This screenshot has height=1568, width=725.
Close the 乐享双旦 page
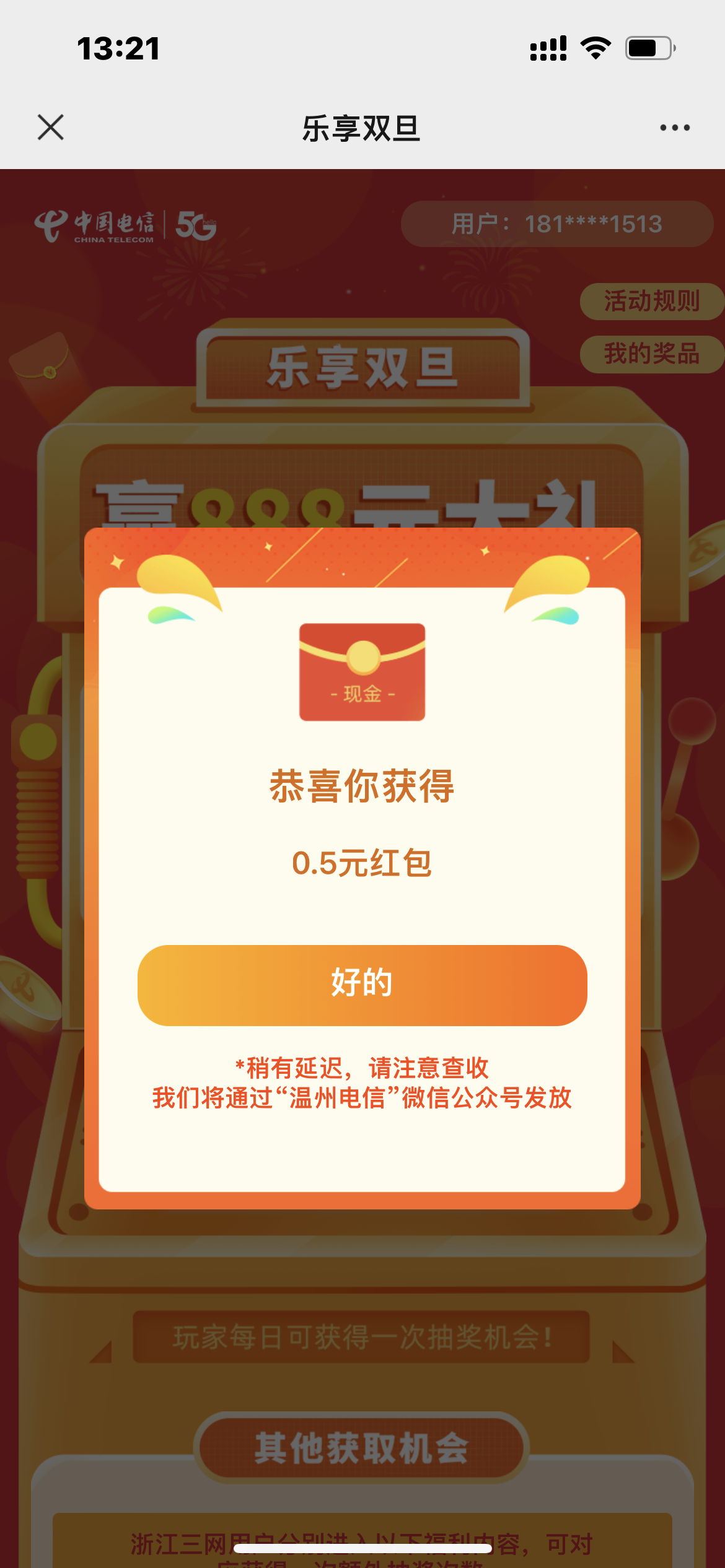tap(51, 128)
